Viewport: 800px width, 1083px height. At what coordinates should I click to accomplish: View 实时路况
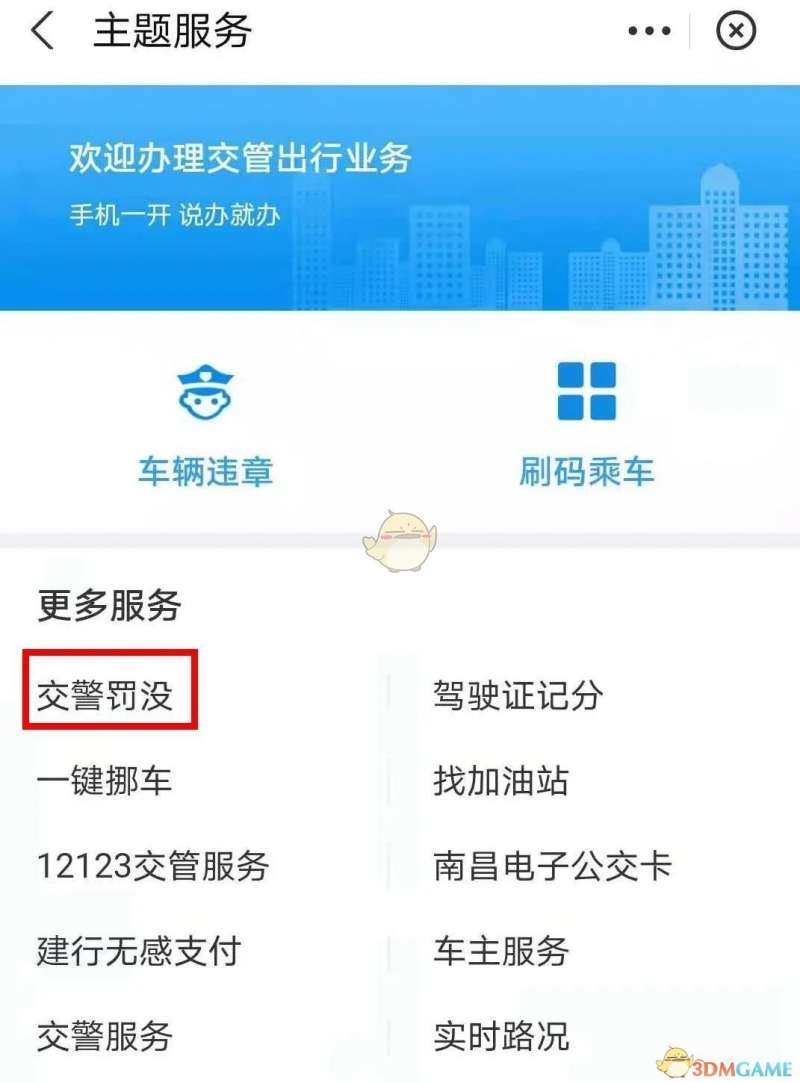click(x=500, y=1035)
